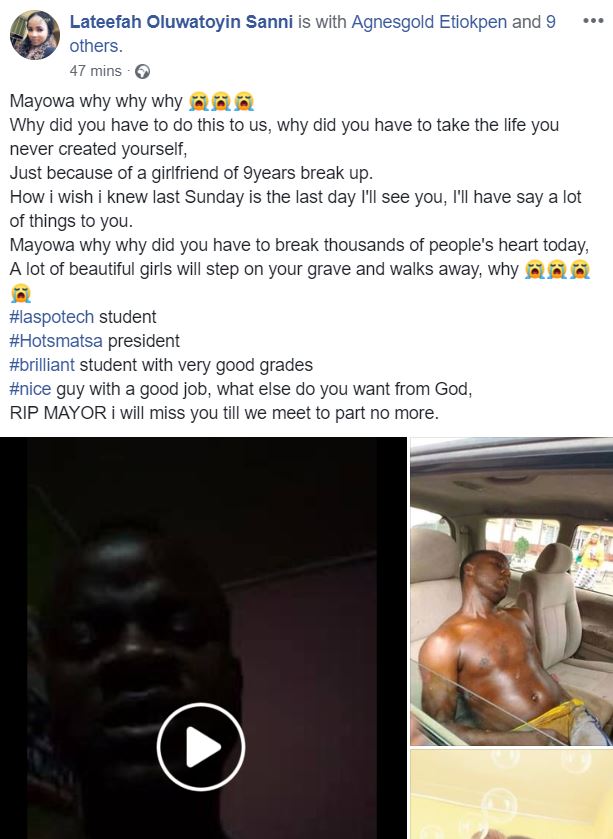The image size is (613, 839).
Task: Open Lateefah Oluwatoyin Sanni's profile picture
Action: (34, 34)
